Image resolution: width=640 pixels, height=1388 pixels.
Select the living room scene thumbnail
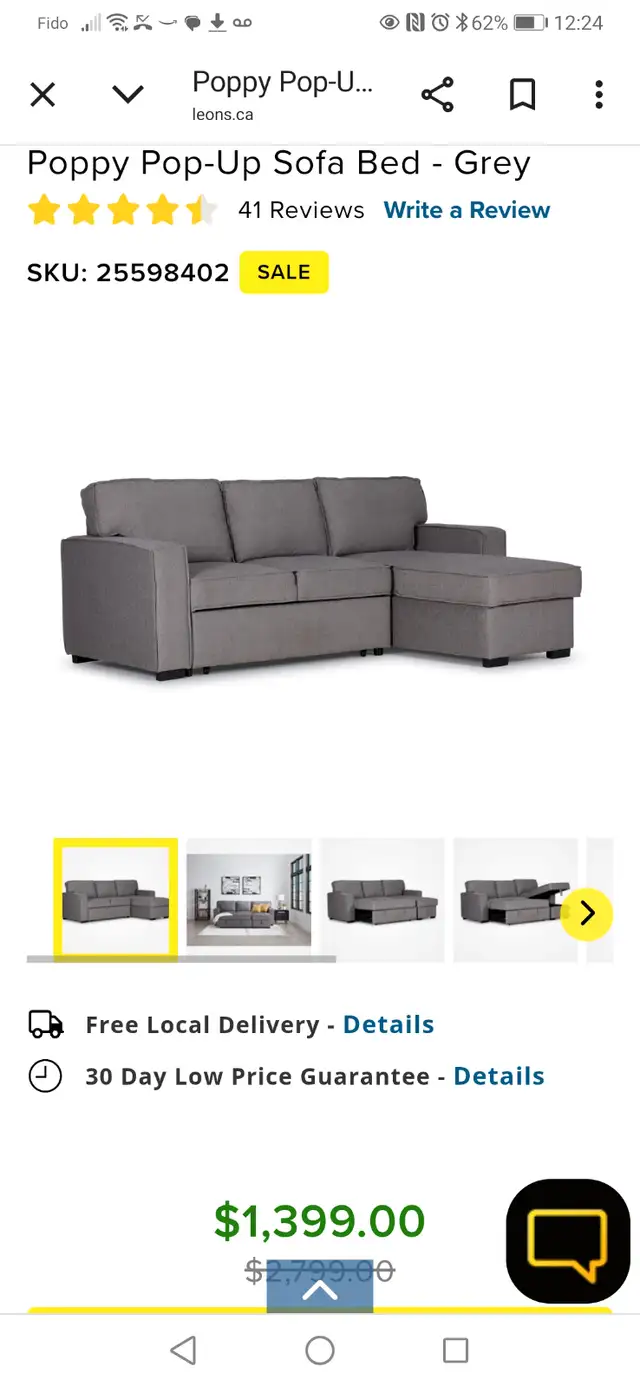[x=249, y=899]
